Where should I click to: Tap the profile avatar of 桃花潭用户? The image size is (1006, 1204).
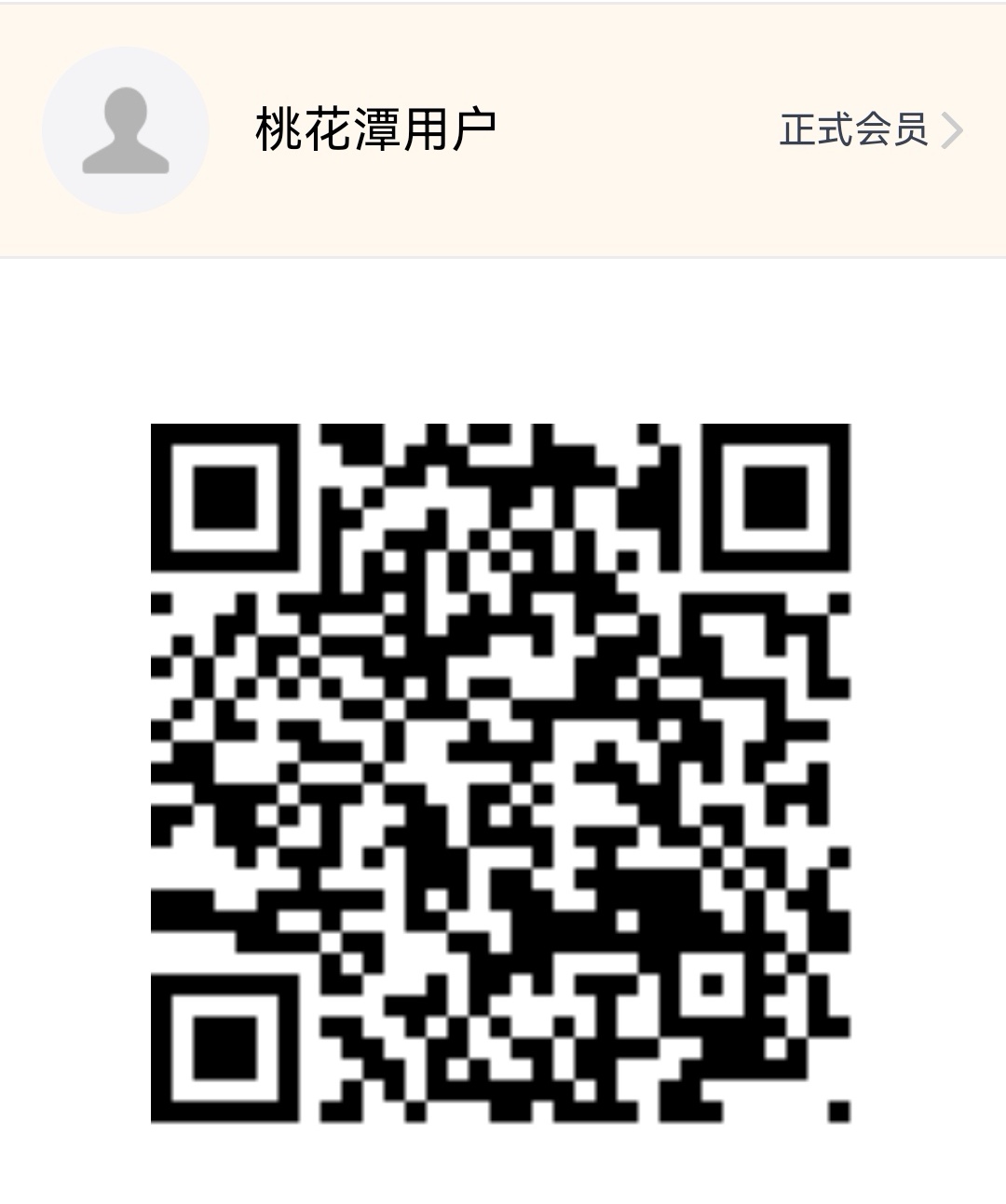[x=126, y=130]
